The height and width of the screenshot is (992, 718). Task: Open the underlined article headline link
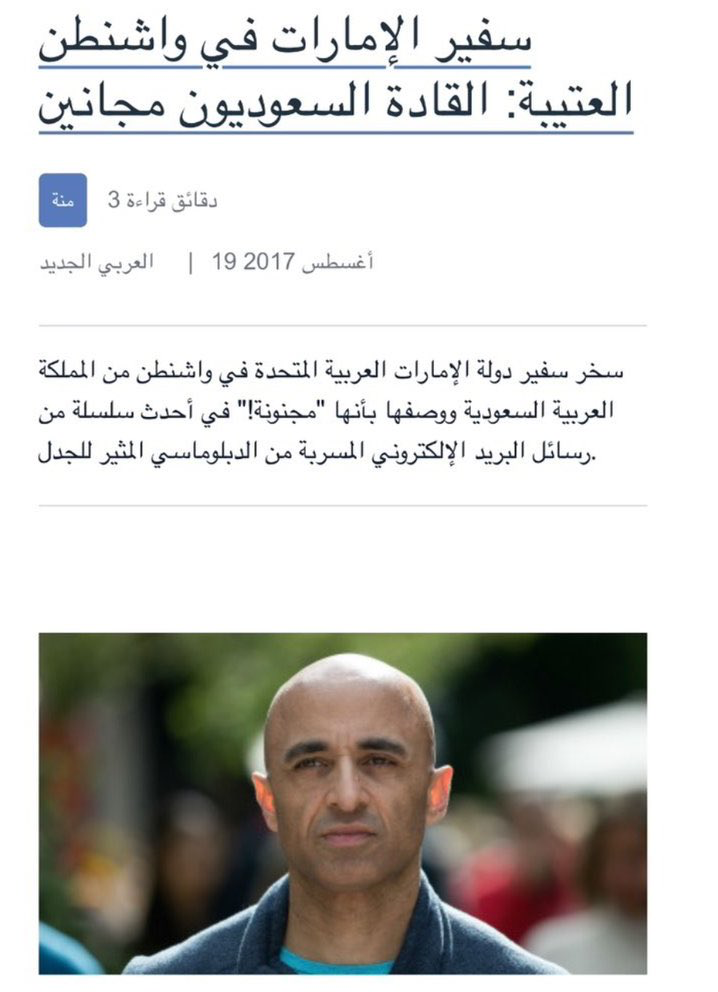point(336,71)
